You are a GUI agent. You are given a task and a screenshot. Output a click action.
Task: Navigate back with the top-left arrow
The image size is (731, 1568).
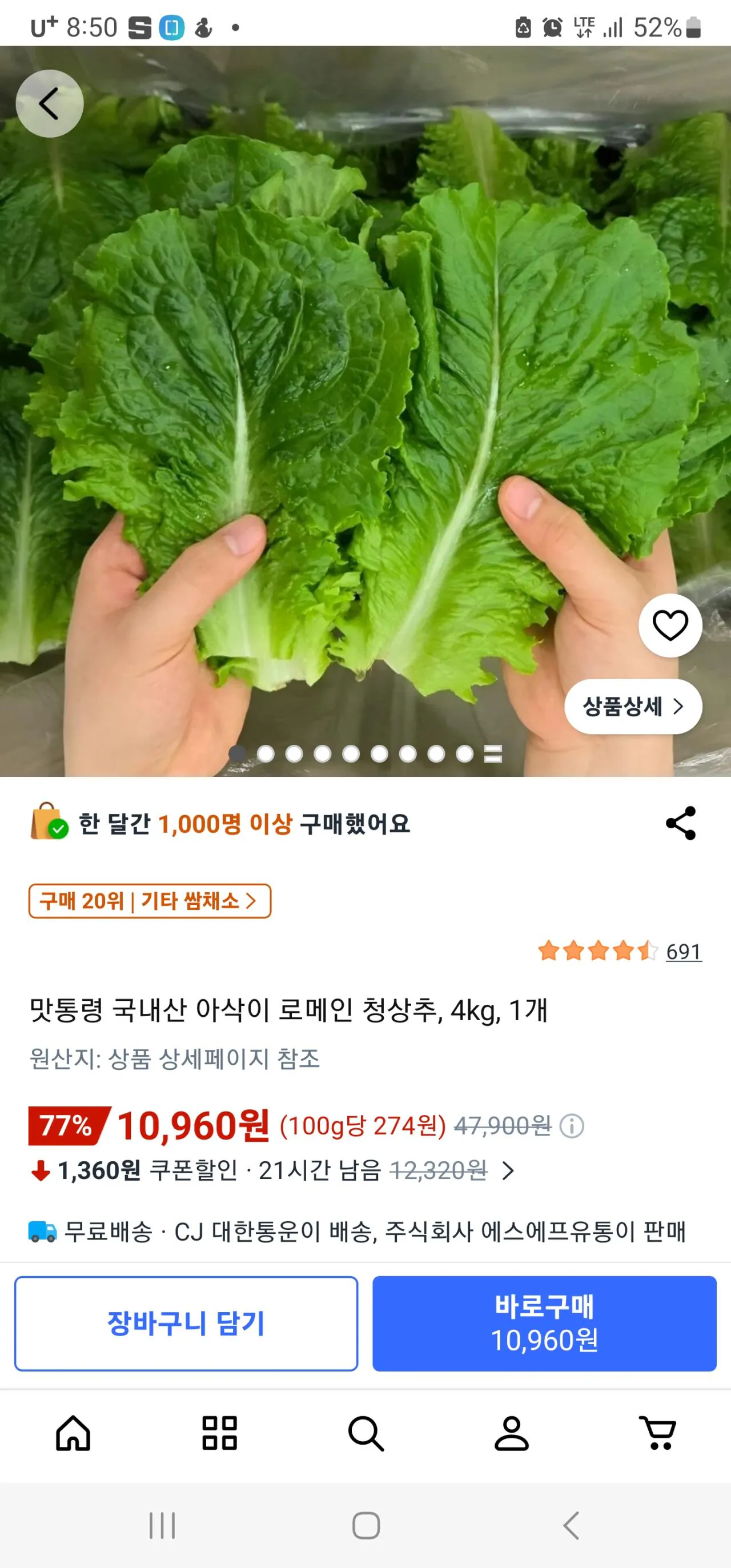pyautogui.click(x=49, y=103)
